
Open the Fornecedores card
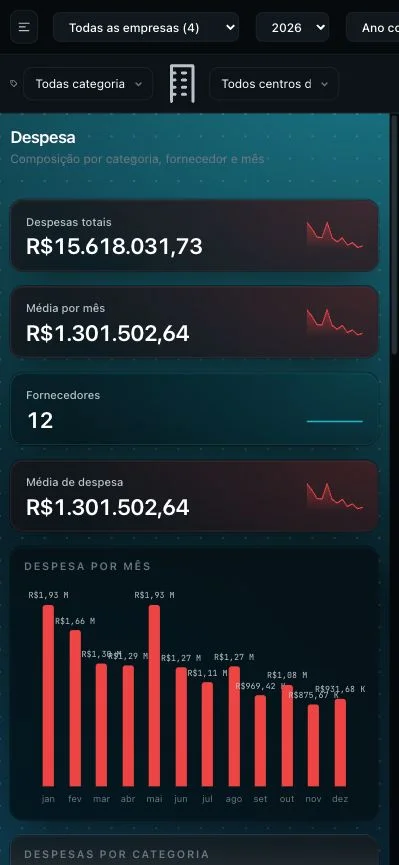[194, 409]
